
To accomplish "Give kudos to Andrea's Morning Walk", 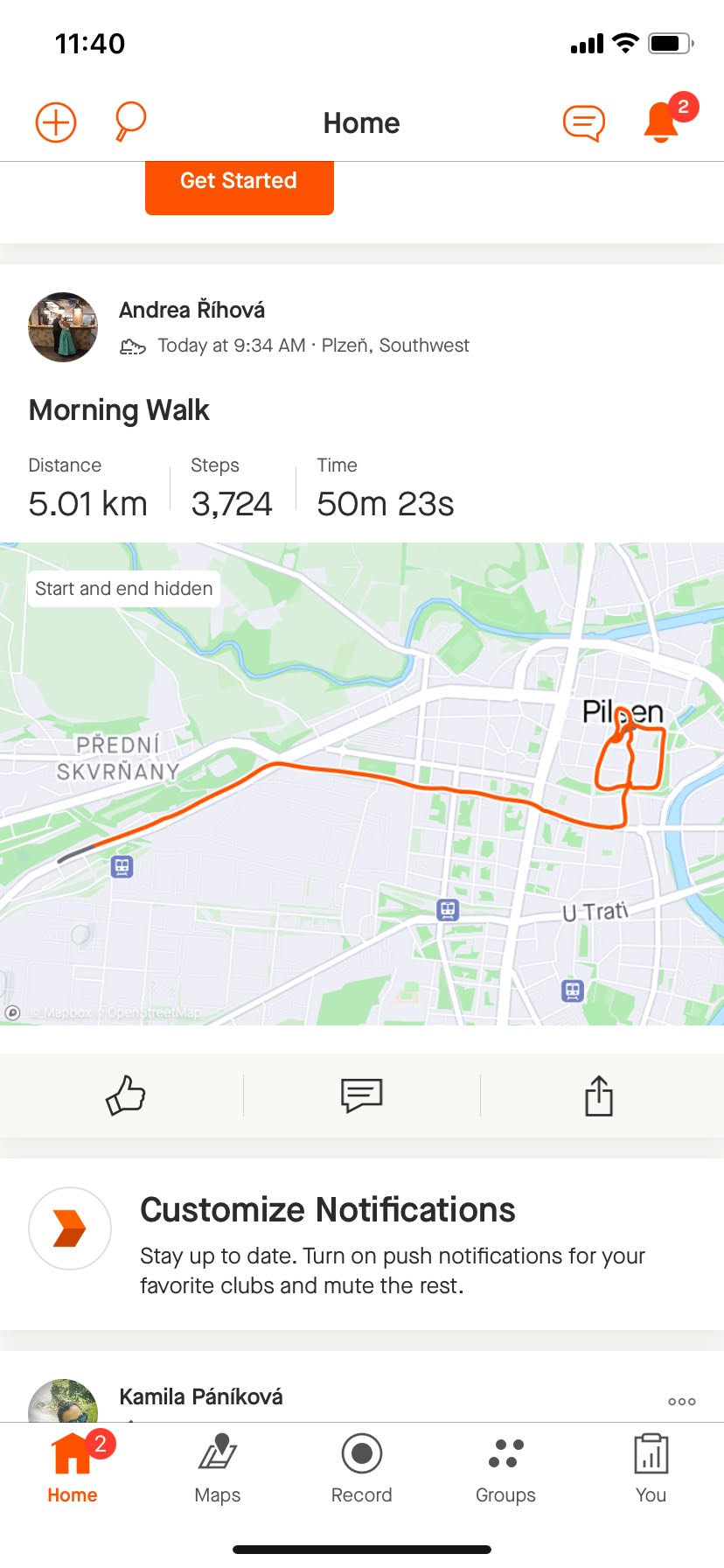I will click(x=125, y=1095).
